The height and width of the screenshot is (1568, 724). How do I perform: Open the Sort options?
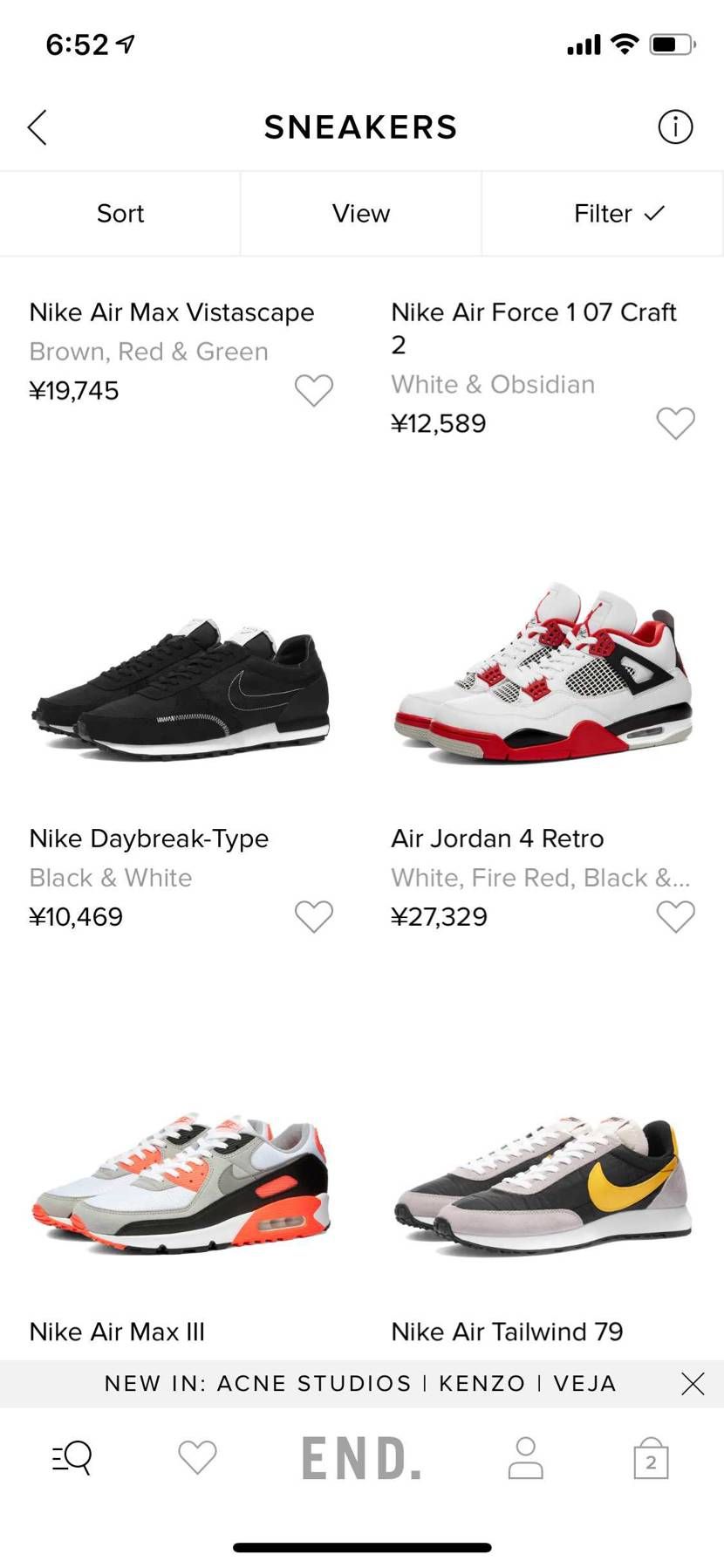tap(120, 214)
